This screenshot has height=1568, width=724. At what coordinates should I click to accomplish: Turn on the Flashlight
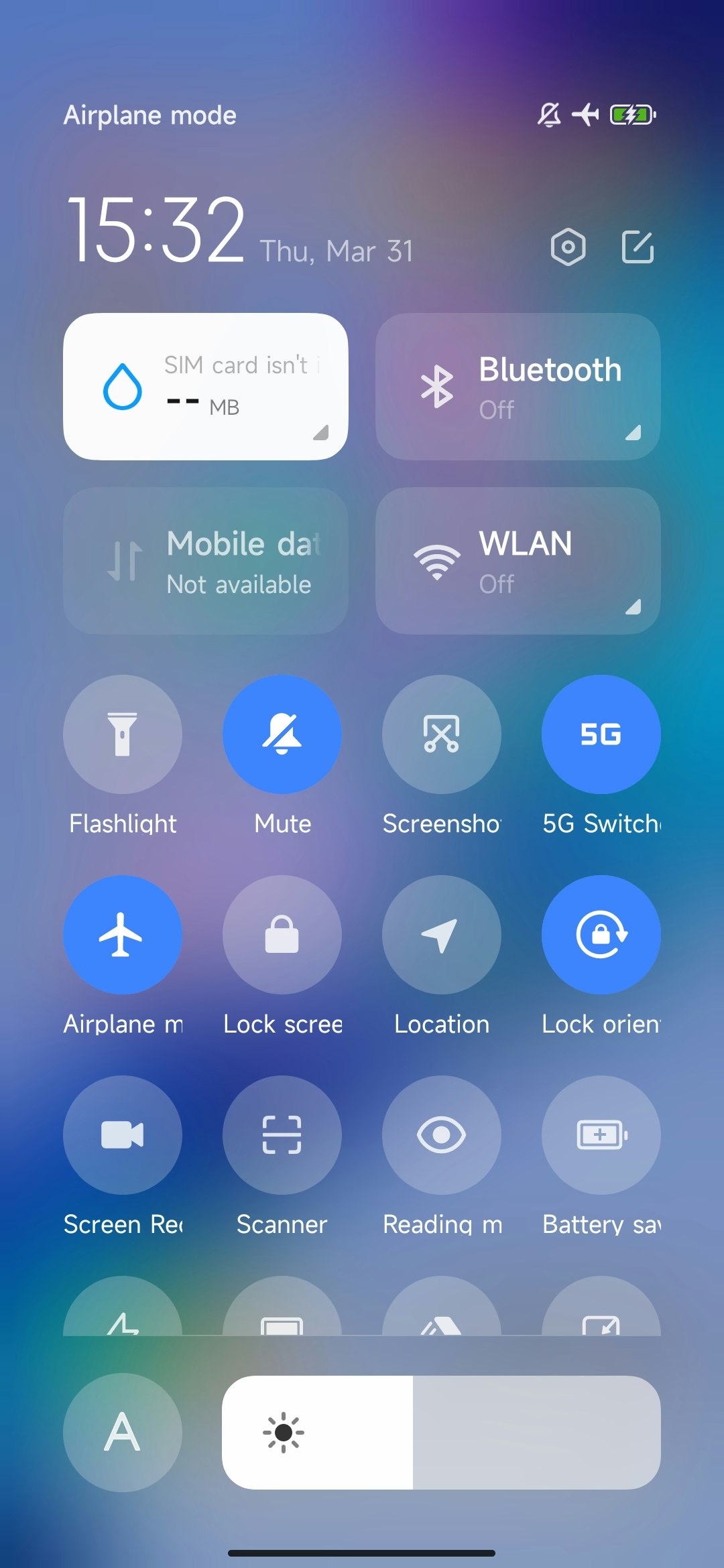pyautogui.click(x=122, y=735)
